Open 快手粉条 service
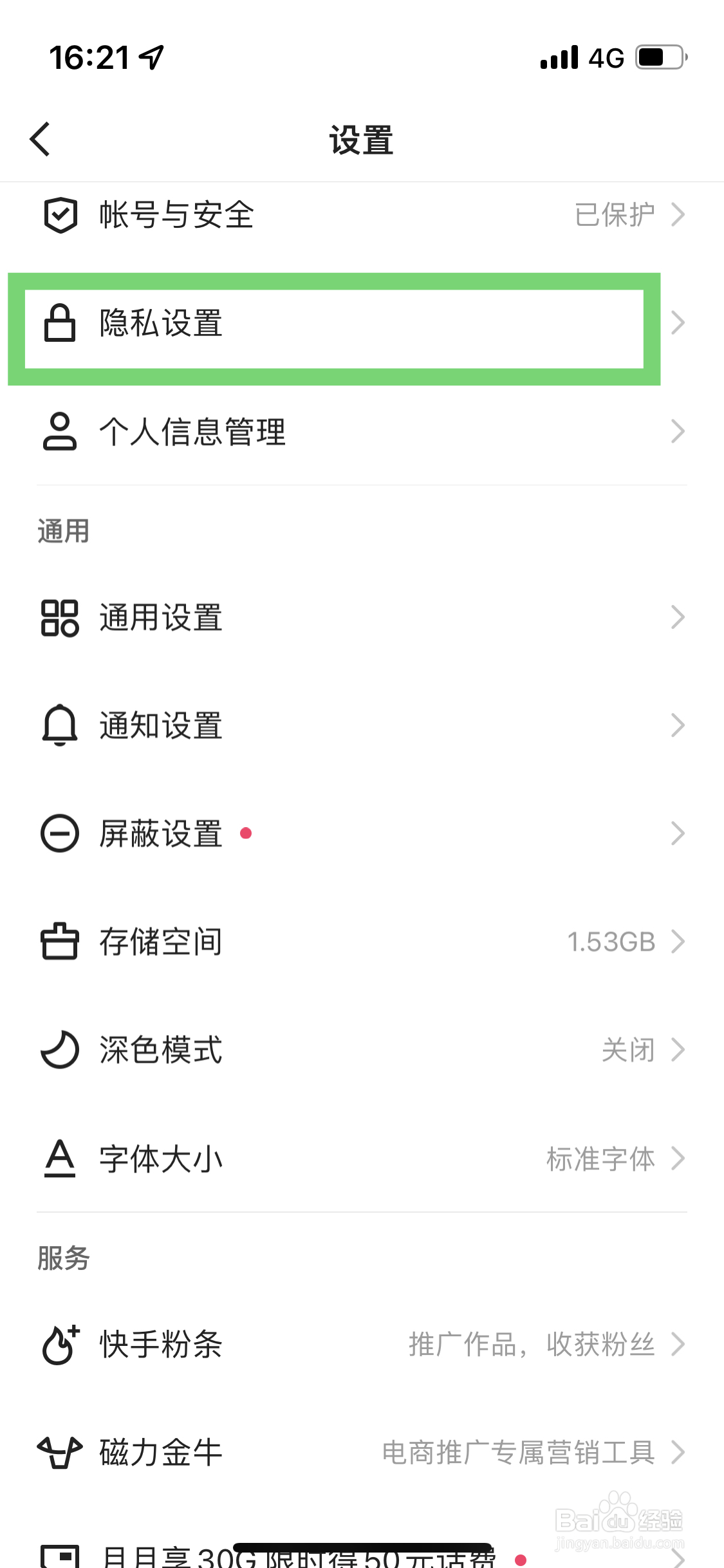The width and height of the screenshot is (724, 1568). 362,1344
